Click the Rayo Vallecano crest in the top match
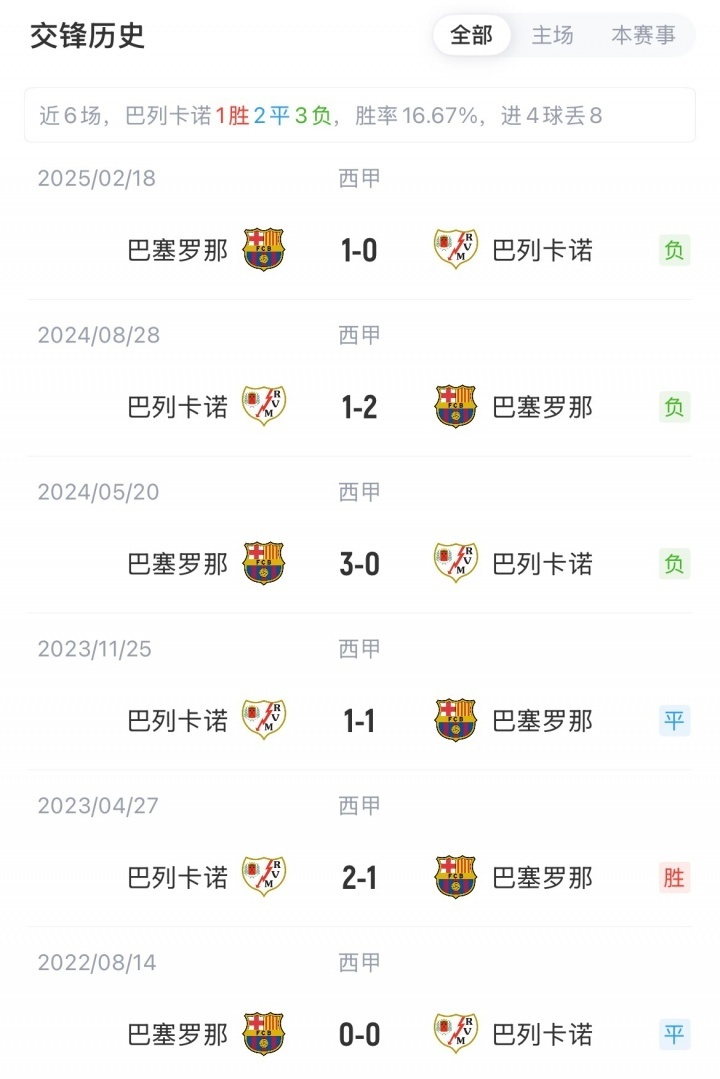Viewport: 720px width, 1079px height. [x=456, y=250]
